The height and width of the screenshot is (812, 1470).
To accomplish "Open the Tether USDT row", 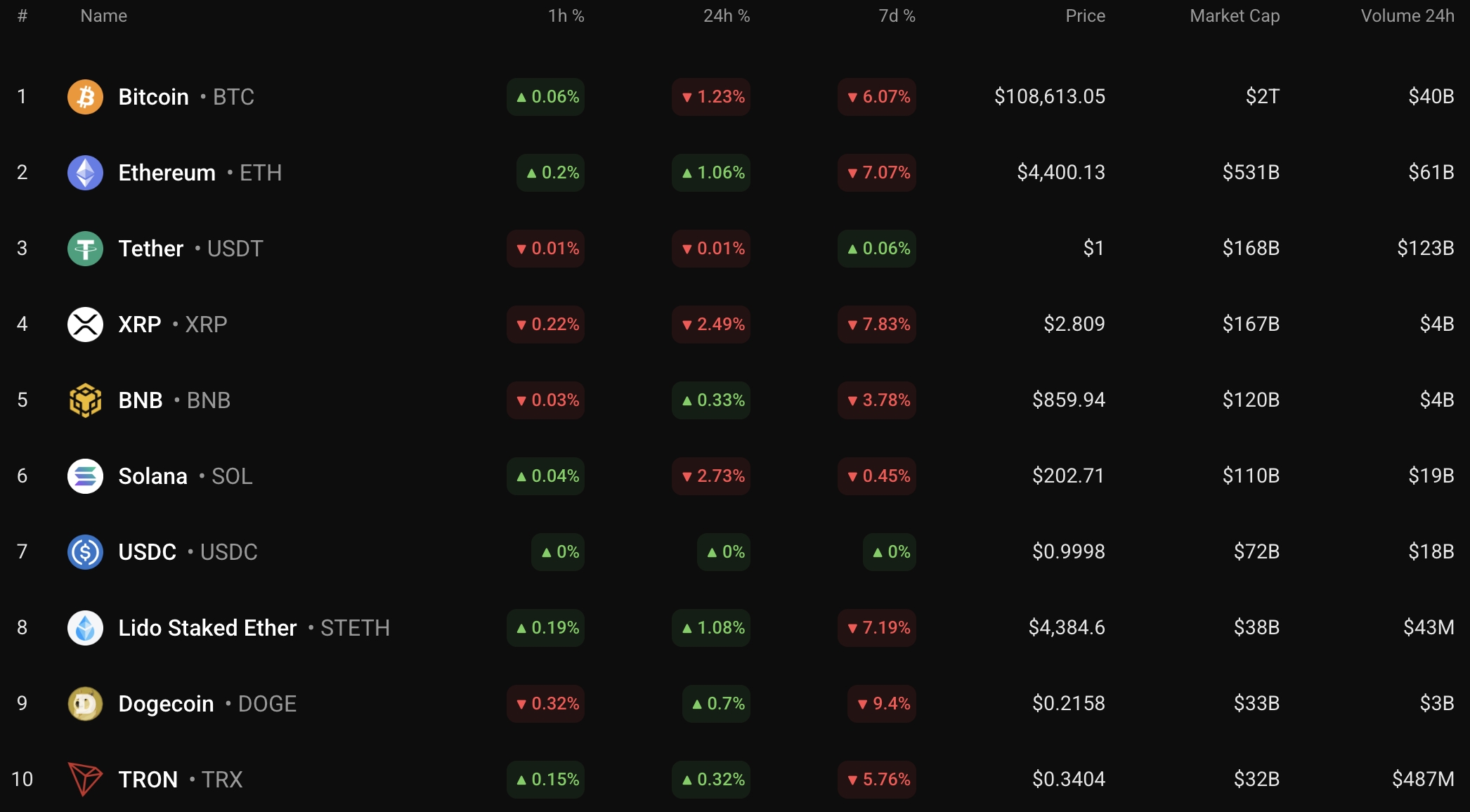I will (x=150, y=249).
